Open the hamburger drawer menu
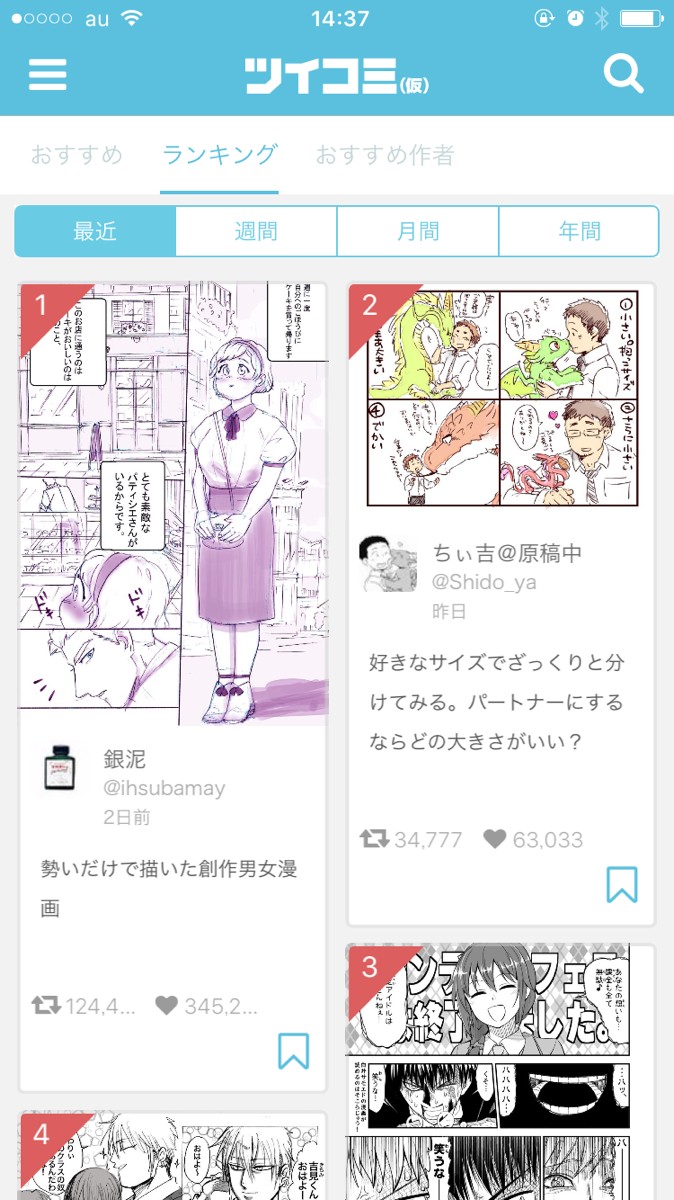674x1200 pixels. click(47, 74)
